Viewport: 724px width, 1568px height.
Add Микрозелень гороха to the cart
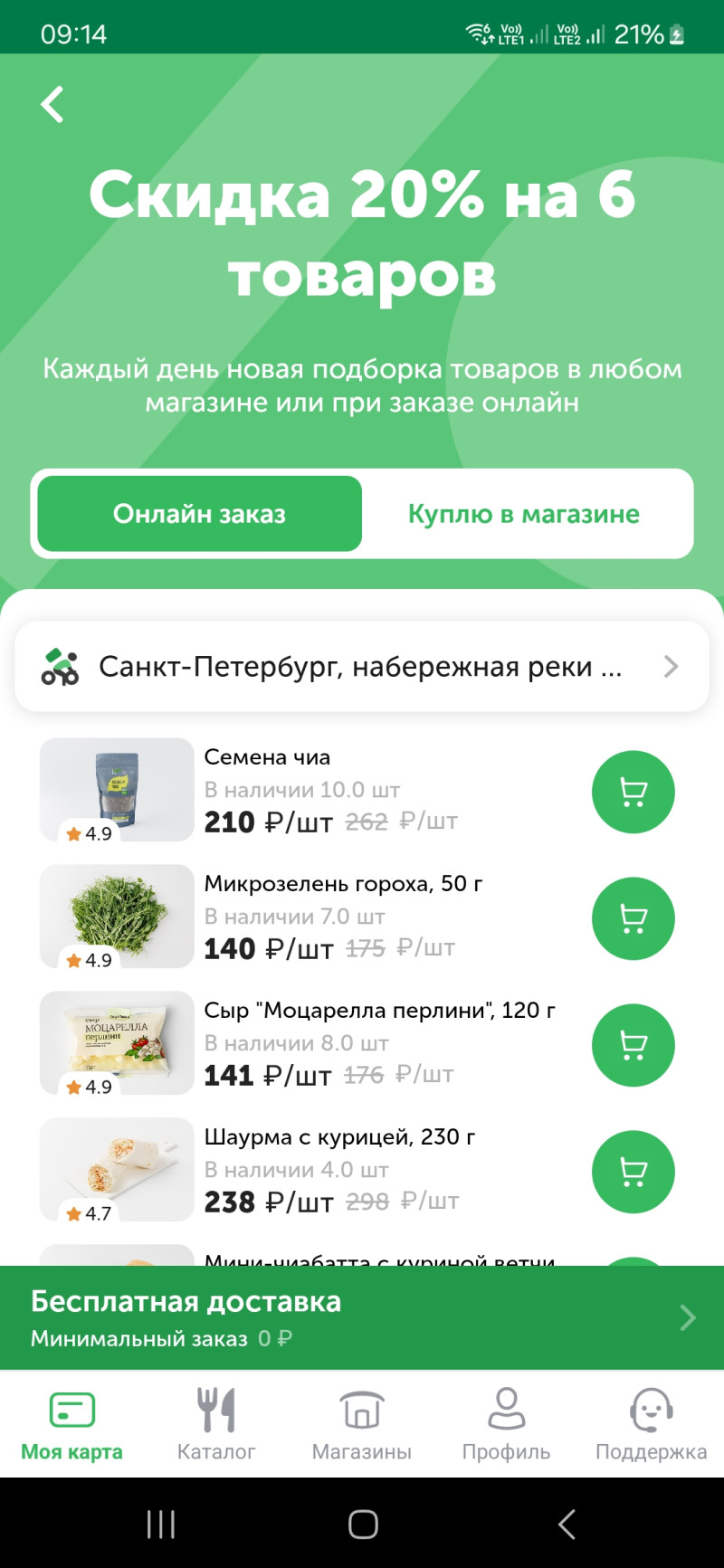pyautogui.click(x=633, y=918)
